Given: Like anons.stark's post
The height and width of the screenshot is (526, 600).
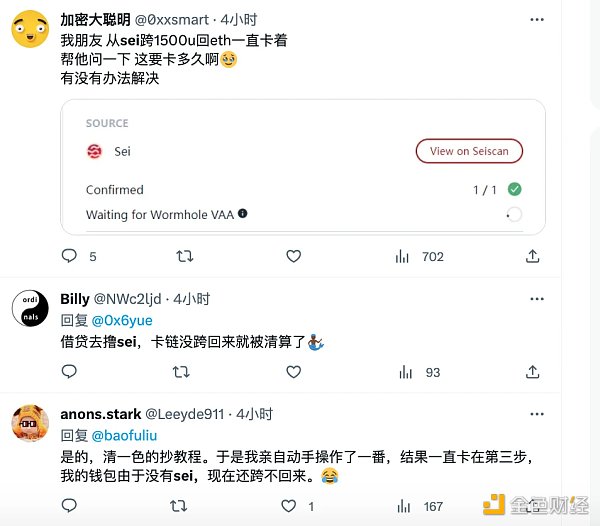Looking at the screenshot, I should coord(289,507).
